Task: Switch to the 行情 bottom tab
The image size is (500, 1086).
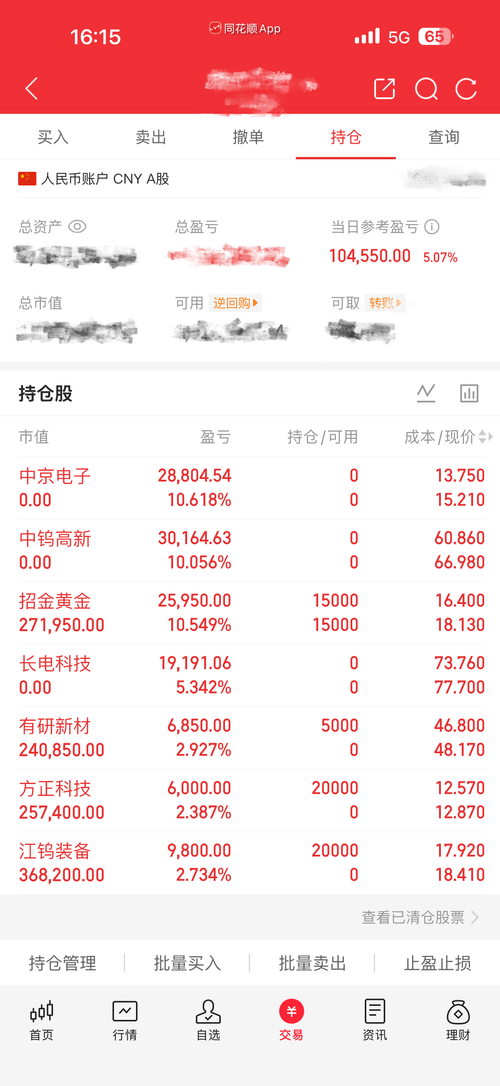Action: point(125,1021)
